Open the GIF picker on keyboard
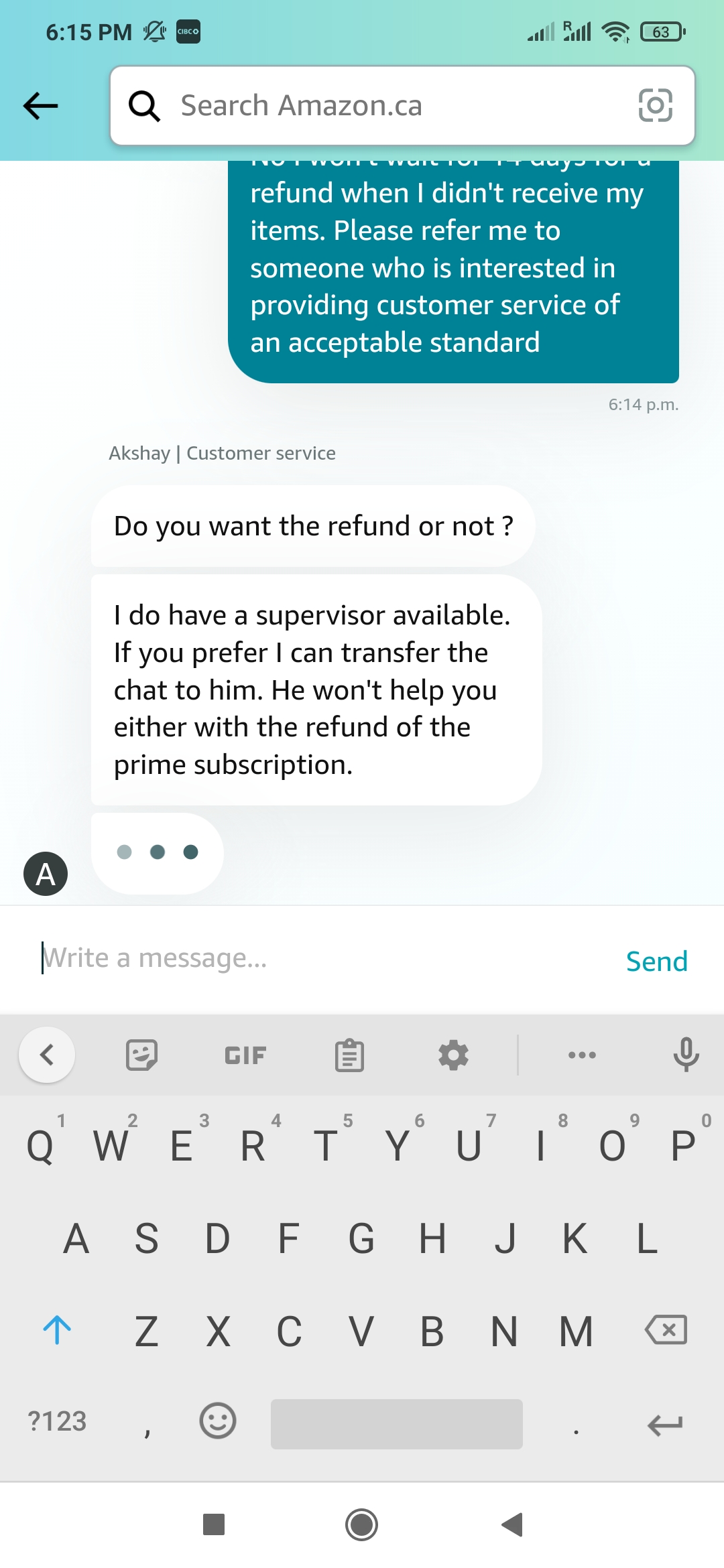The image size is (724, 1568). click(x=245, y=1055)
